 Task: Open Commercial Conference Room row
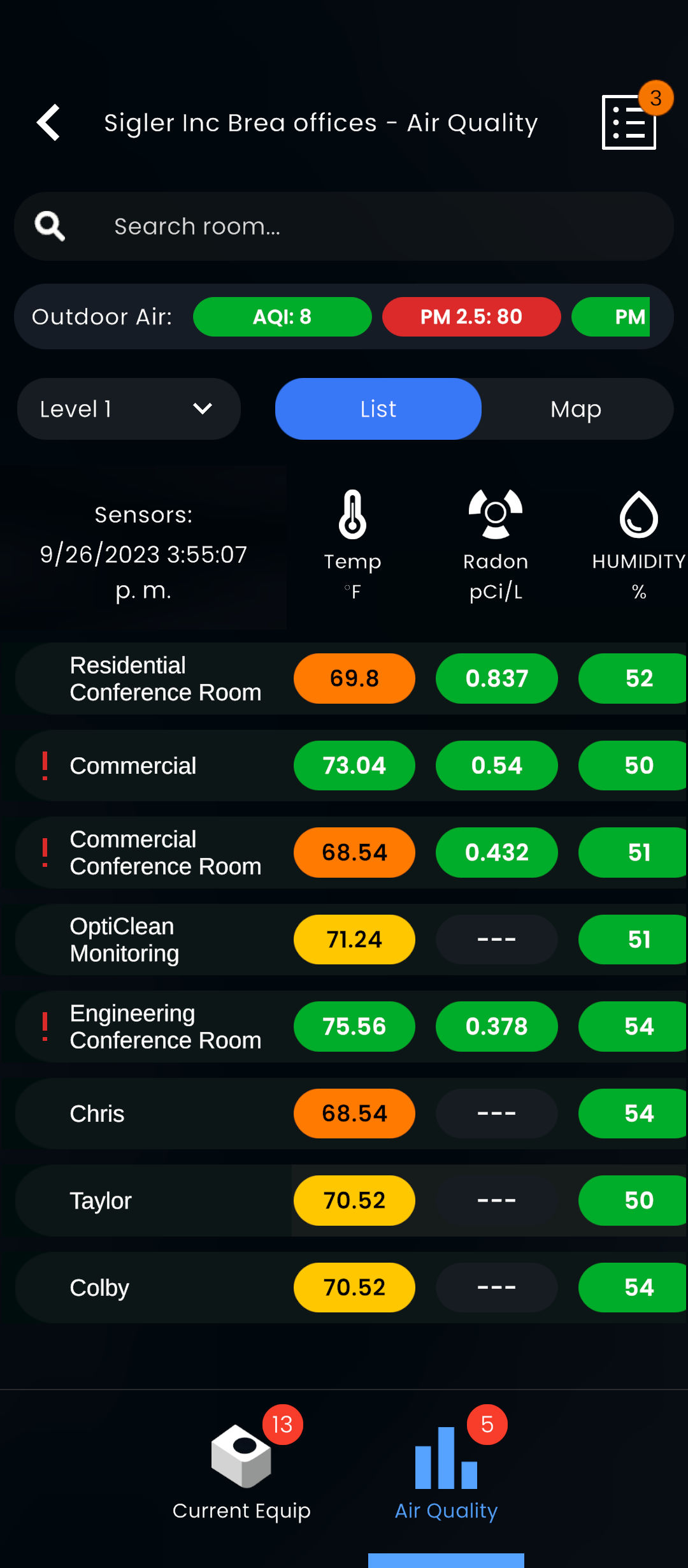click(x=166, y=853)
